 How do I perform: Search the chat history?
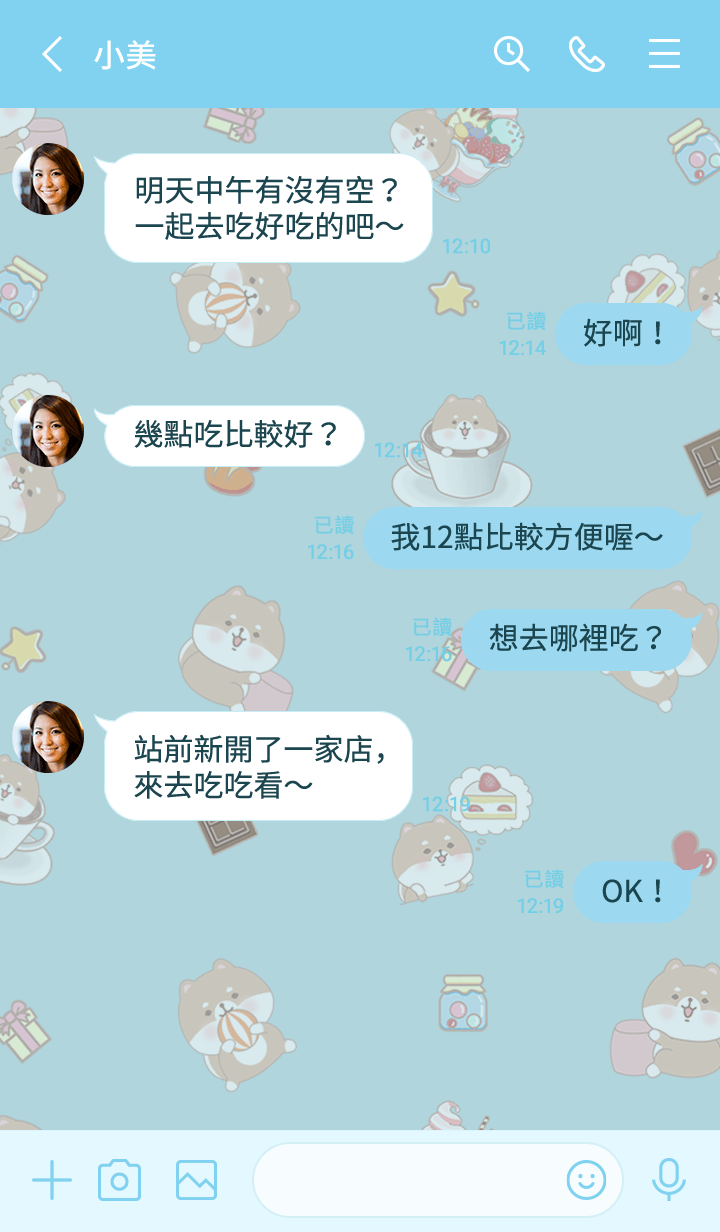(x=511, y=54)
